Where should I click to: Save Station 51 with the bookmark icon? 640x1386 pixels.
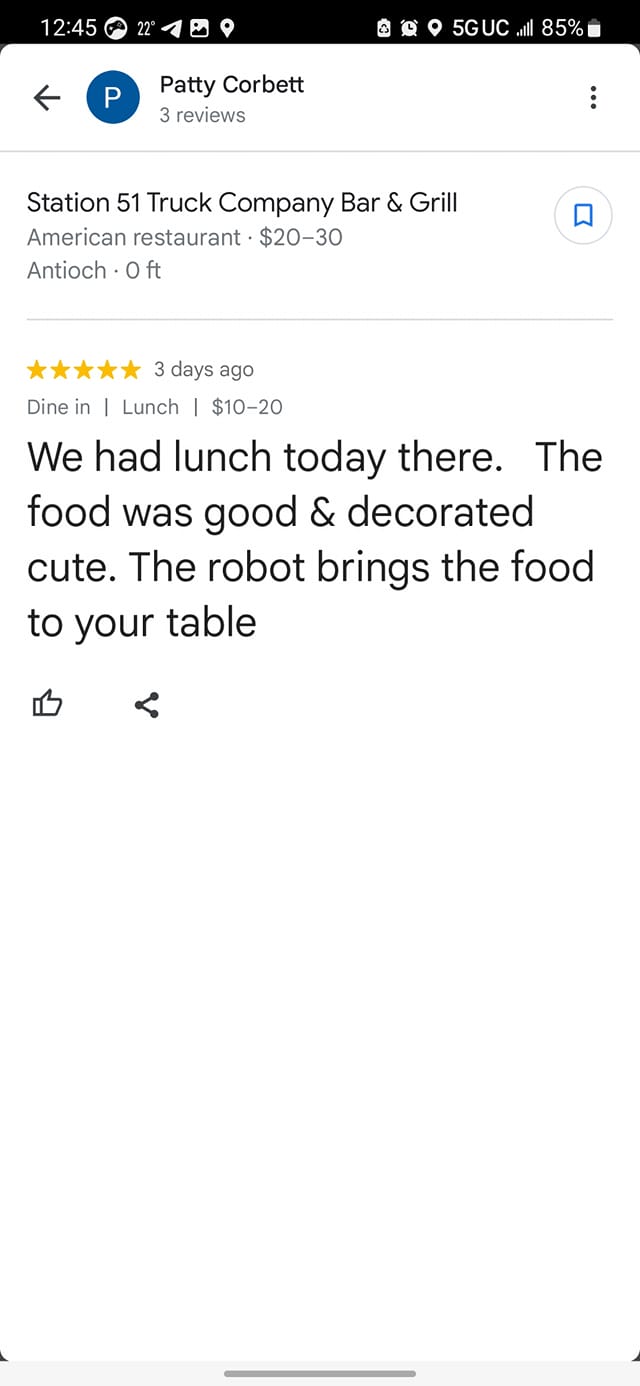click(x=583, y=215)
